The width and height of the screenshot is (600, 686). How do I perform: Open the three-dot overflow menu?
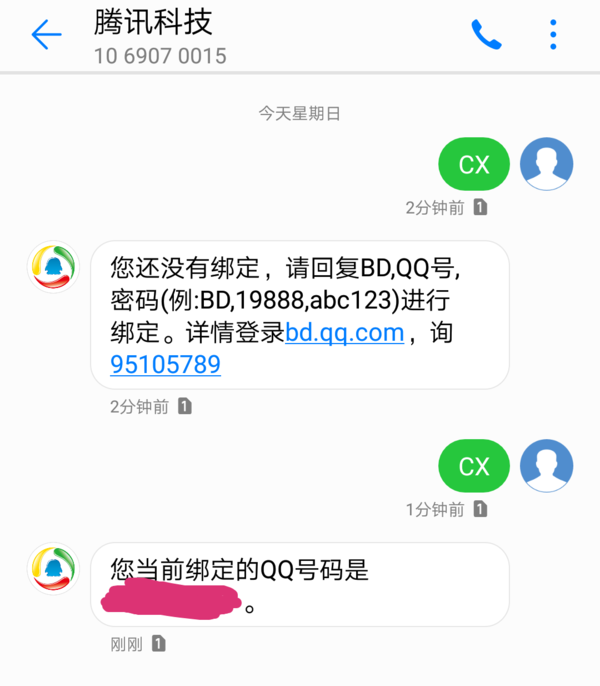click(x=553, y=36)
